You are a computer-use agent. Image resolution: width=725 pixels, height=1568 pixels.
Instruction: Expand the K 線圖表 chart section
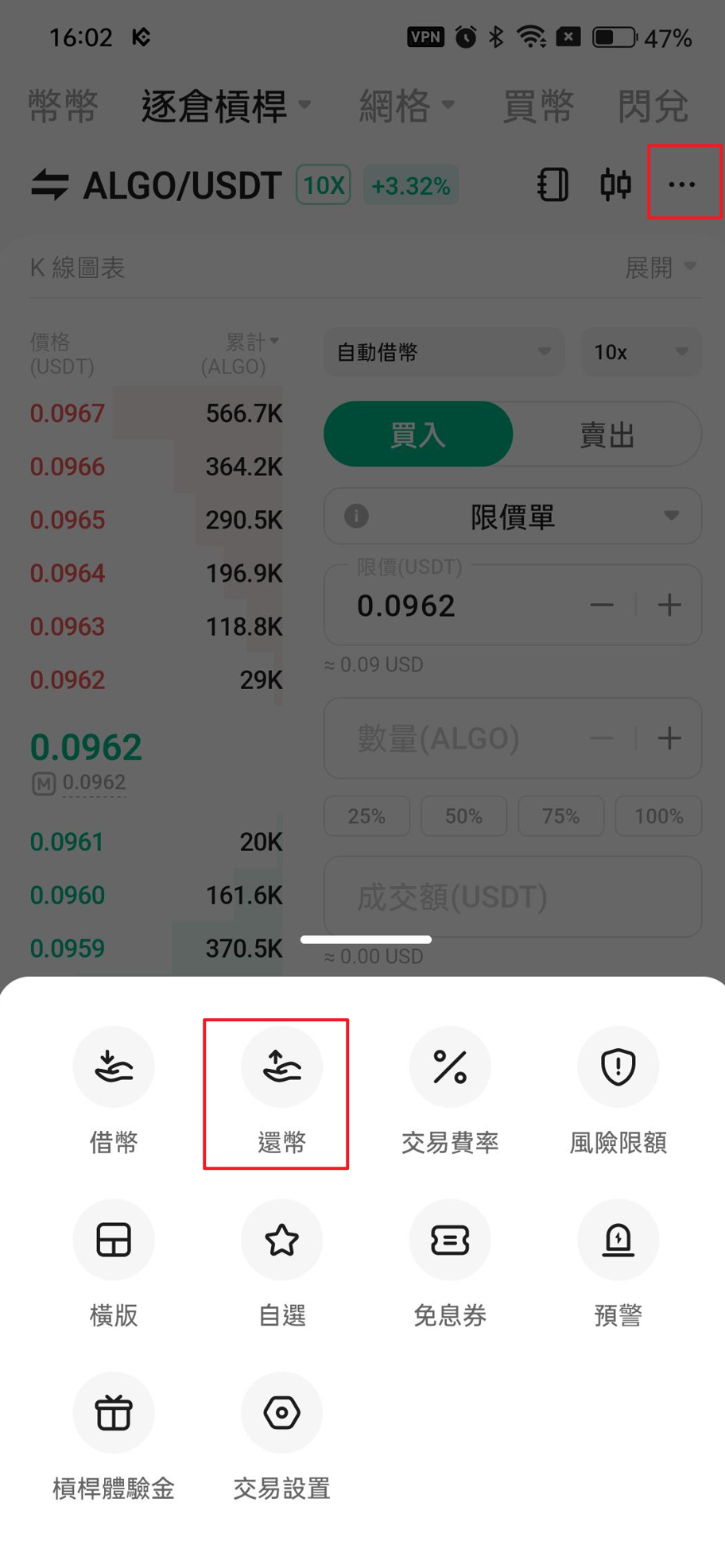pyautogui.click(x=660, y=268)
